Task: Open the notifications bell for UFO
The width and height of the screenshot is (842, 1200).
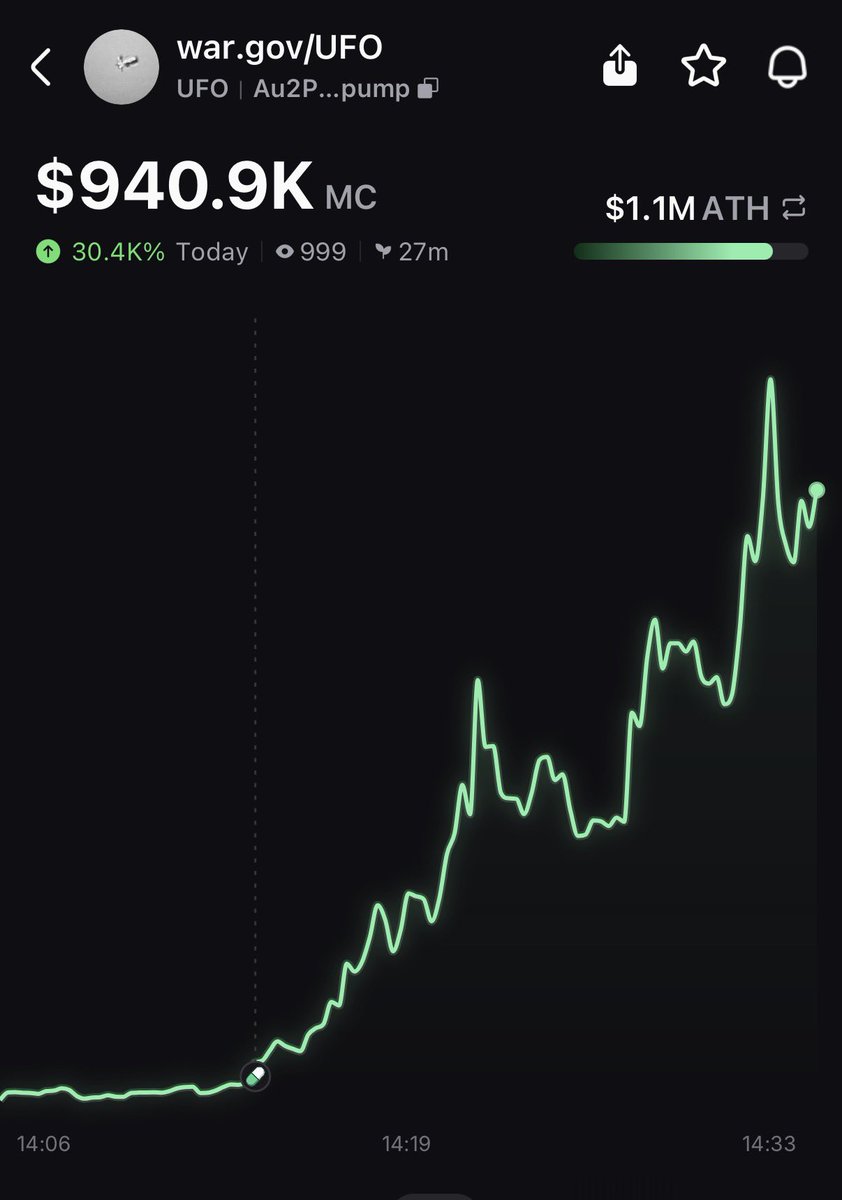Action: 787,67
